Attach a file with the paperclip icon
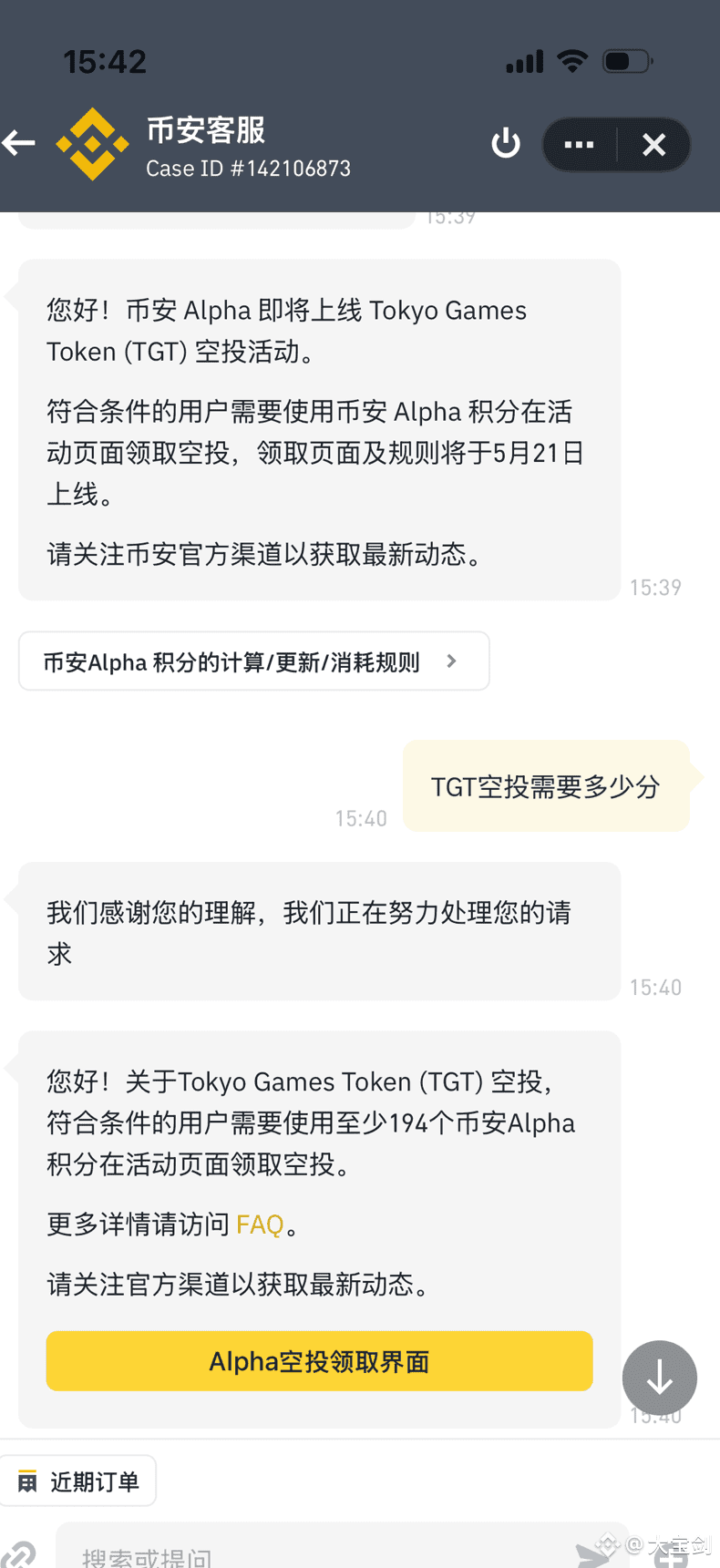 (18, 1553)
